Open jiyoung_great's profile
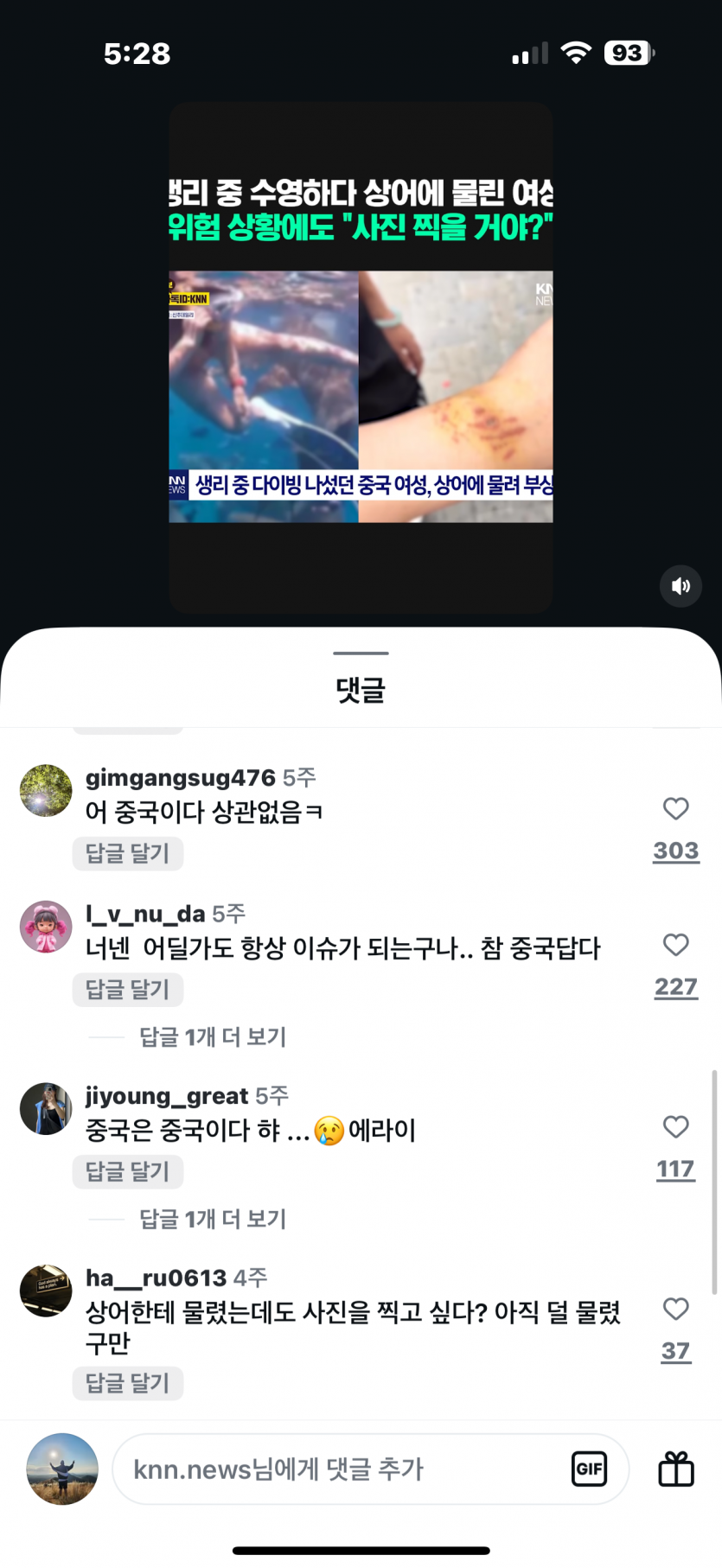 pos(167,1096)
